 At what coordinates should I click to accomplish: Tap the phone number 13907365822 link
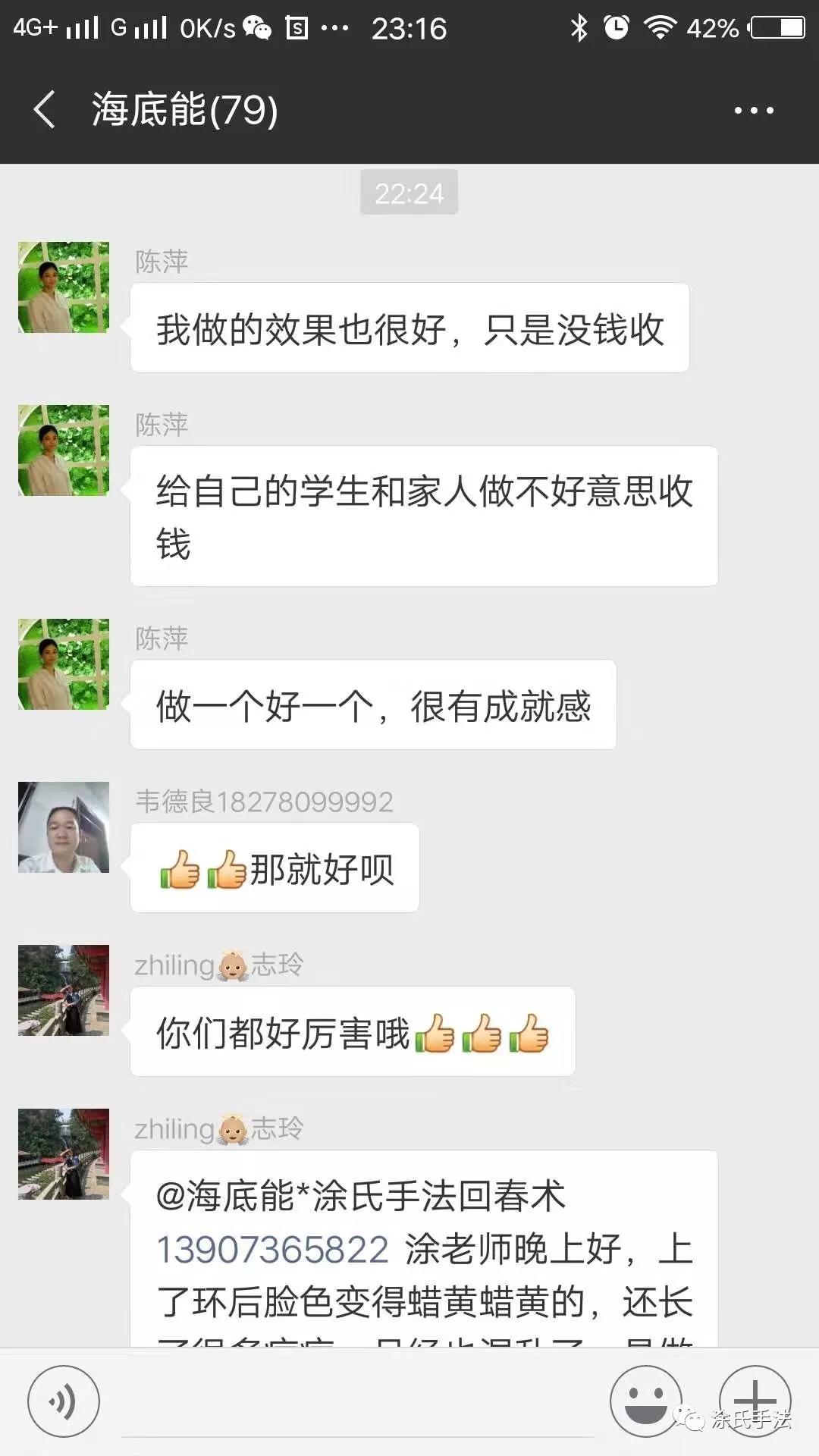(272, 1250)
